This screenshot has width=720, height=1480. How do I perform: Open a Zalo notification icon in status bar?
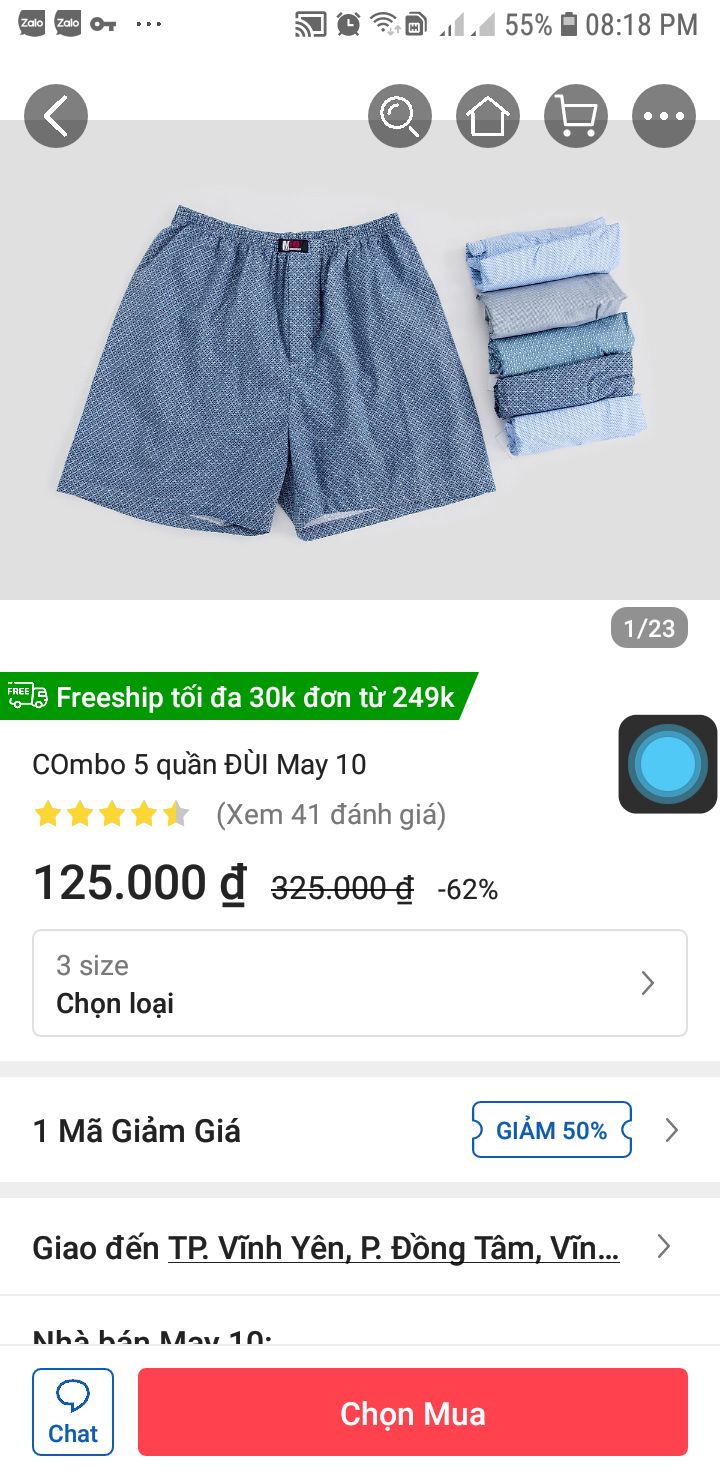31,22
